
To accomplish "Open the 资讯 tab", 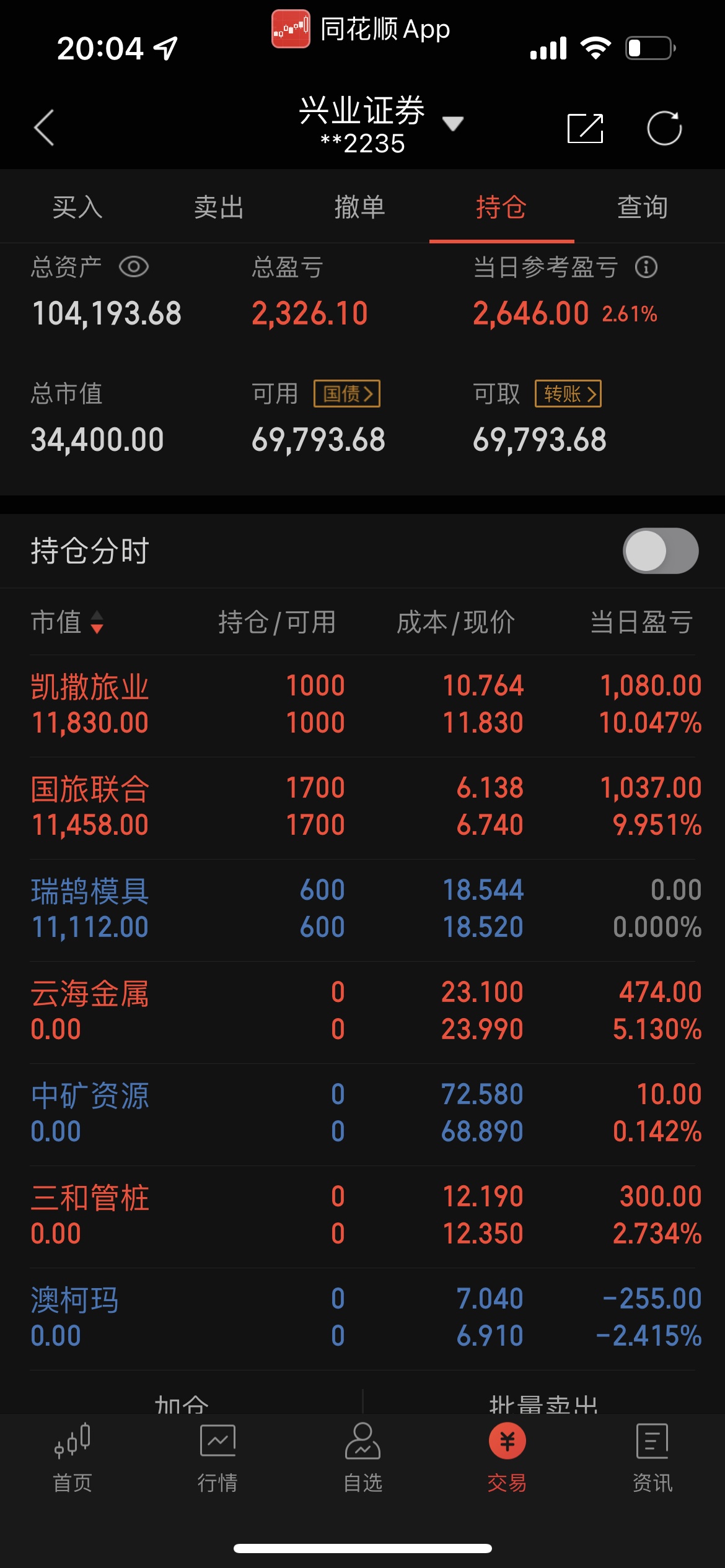I will tap(652, 1458).
